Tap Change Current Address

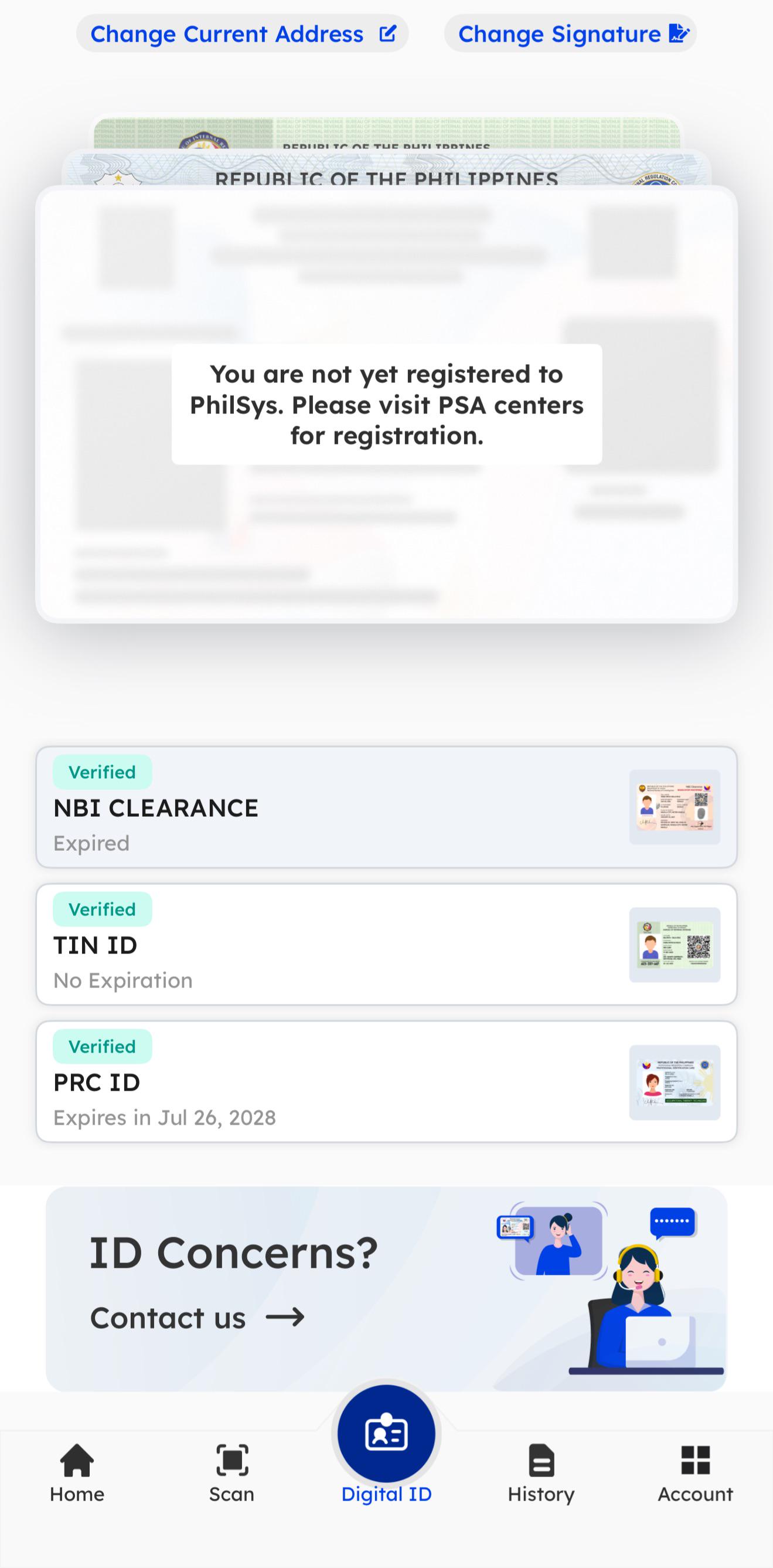[242, 33]
